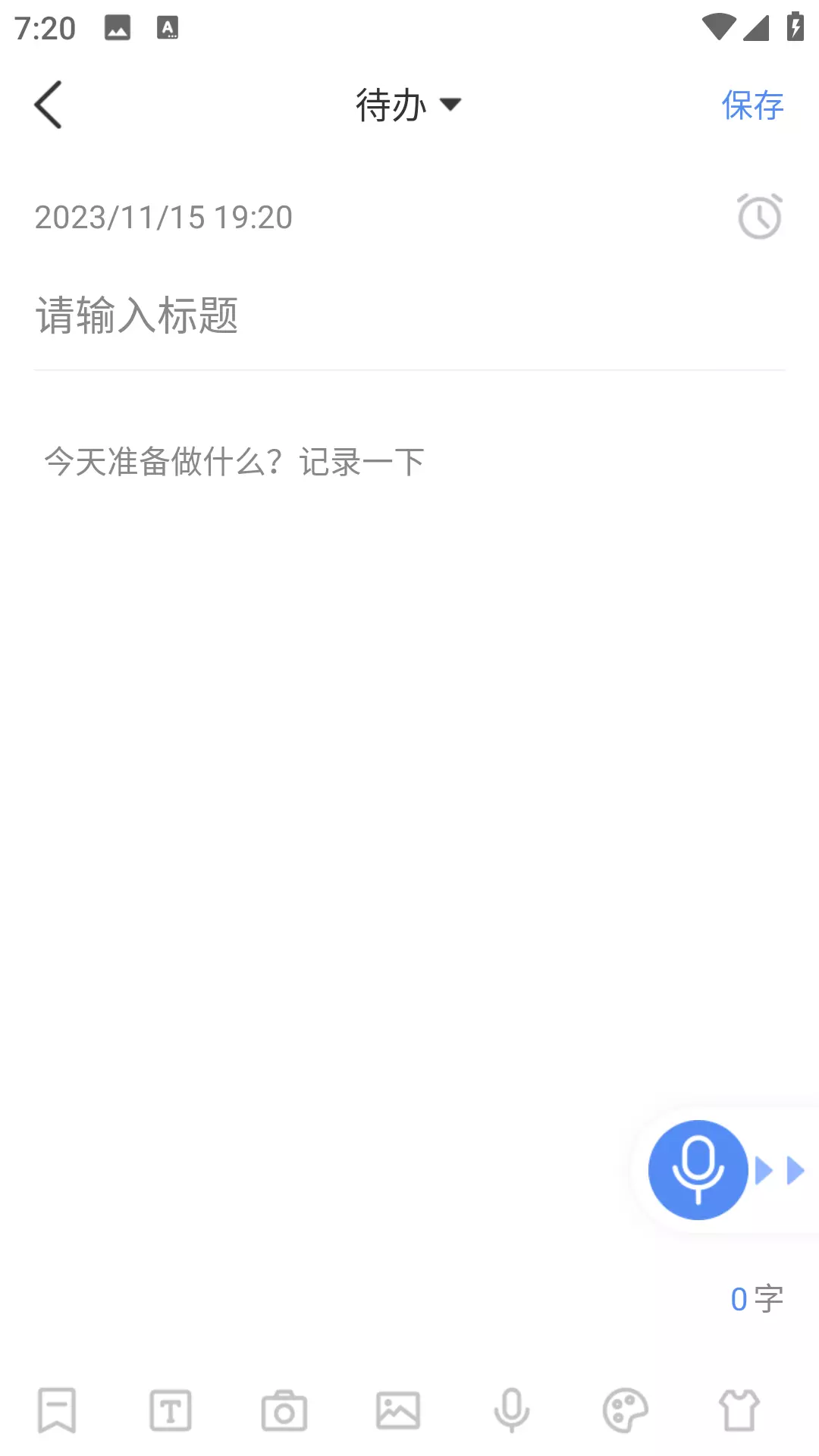Record audio with the toolbar microphone

tap(512, 1410)
